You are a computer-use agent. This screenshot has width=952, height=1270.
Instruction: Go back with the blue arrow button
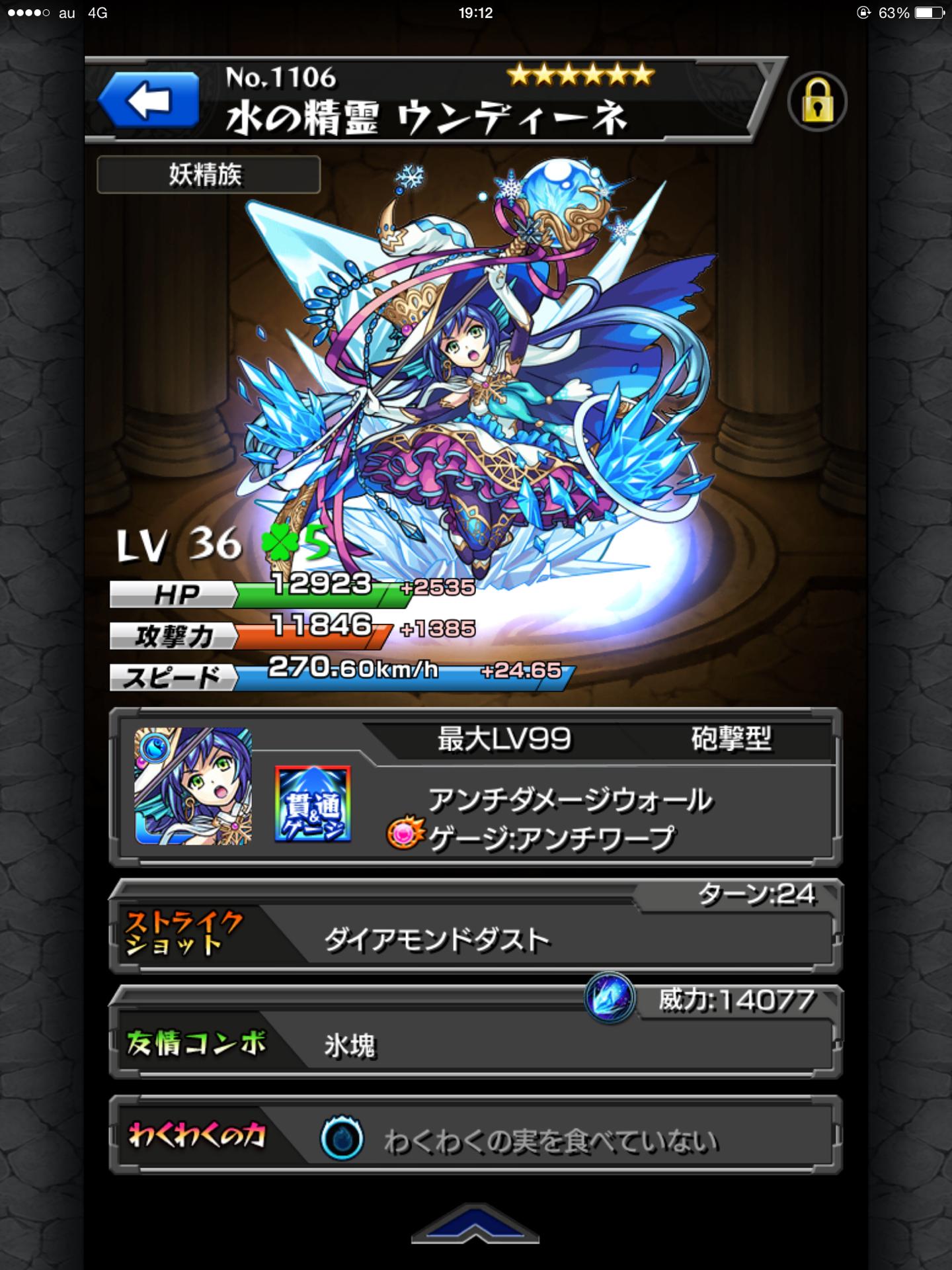click(149, 101)
